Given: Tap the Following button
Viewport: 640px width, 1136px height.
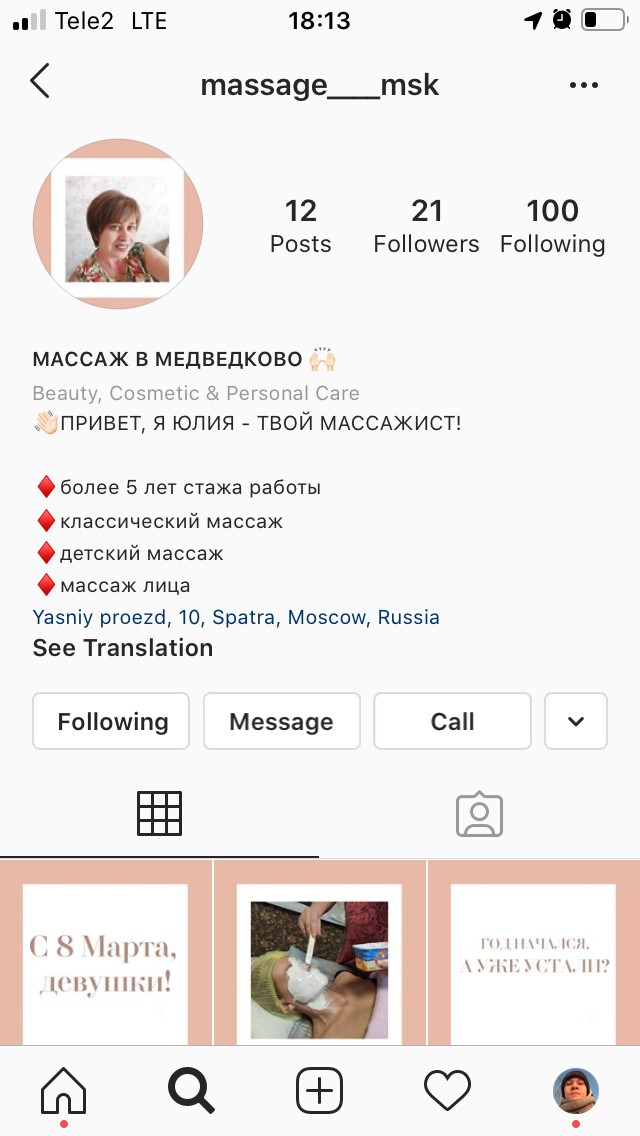Looking at the screenshot, I should click(112, 721).
